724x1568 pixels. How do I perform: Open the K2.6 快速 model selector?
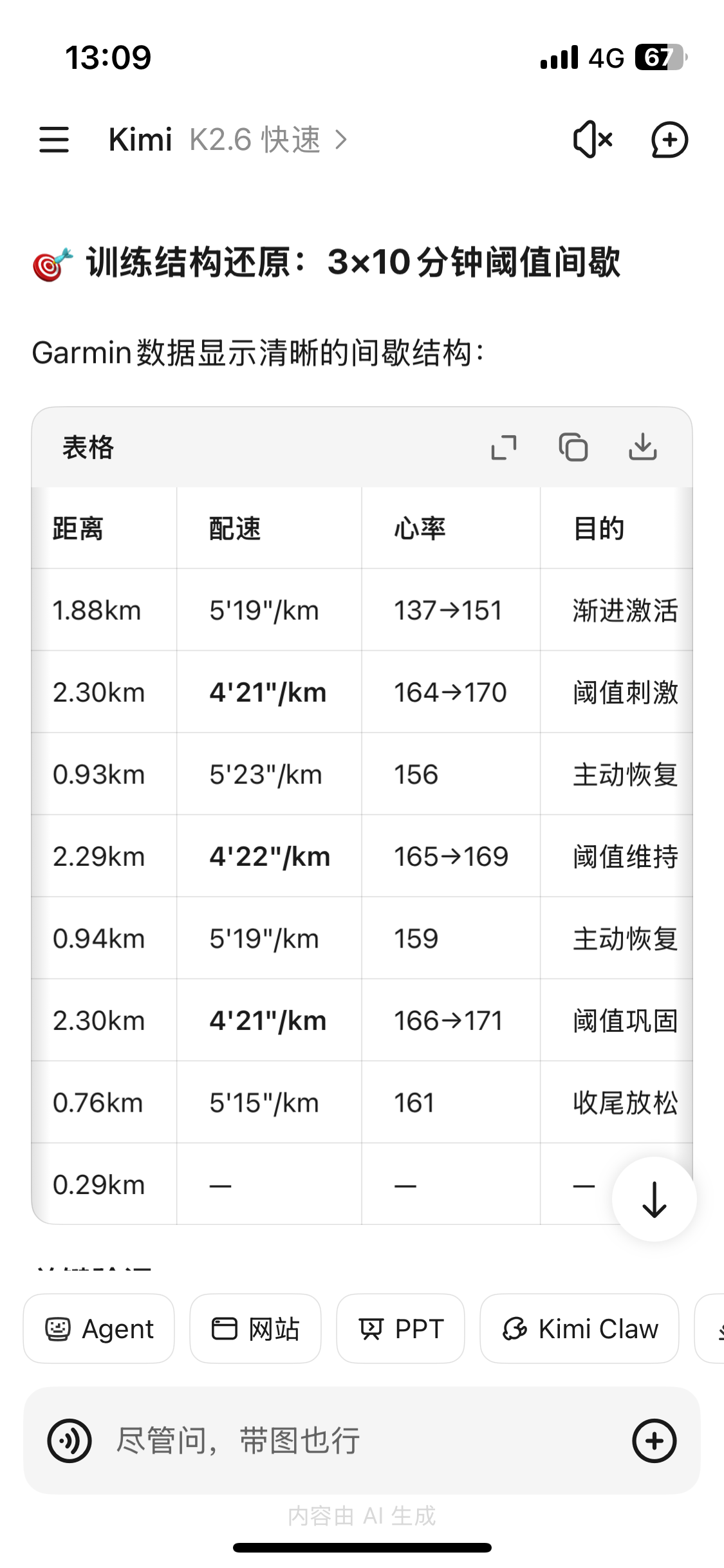click(x=268, y=140)
